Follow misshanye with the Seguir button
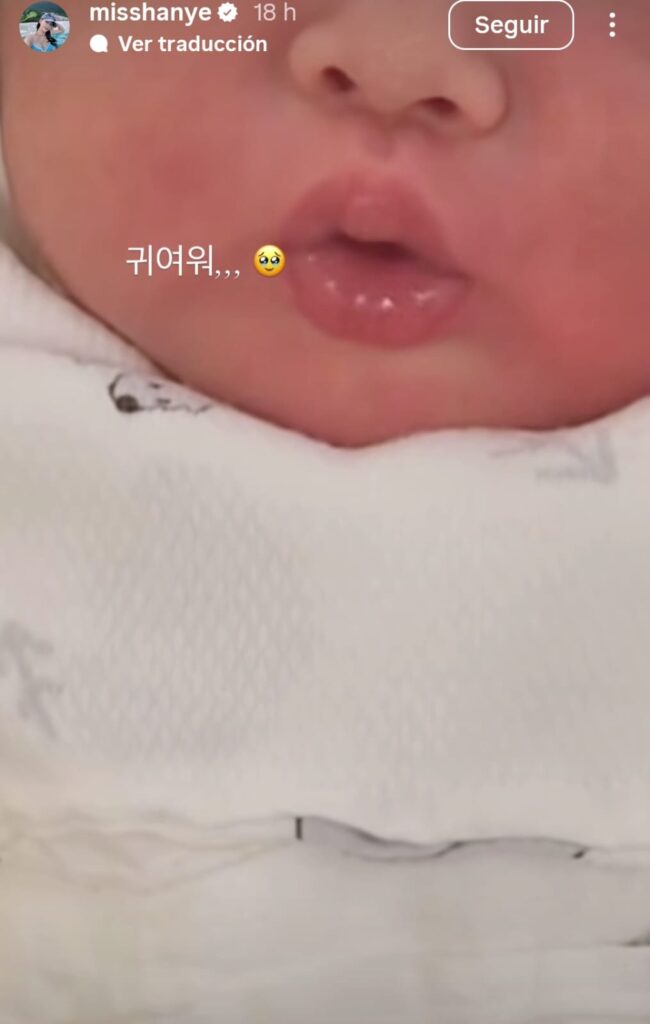The width and height of the screenshot is (650, 1024). pos(510,25)
